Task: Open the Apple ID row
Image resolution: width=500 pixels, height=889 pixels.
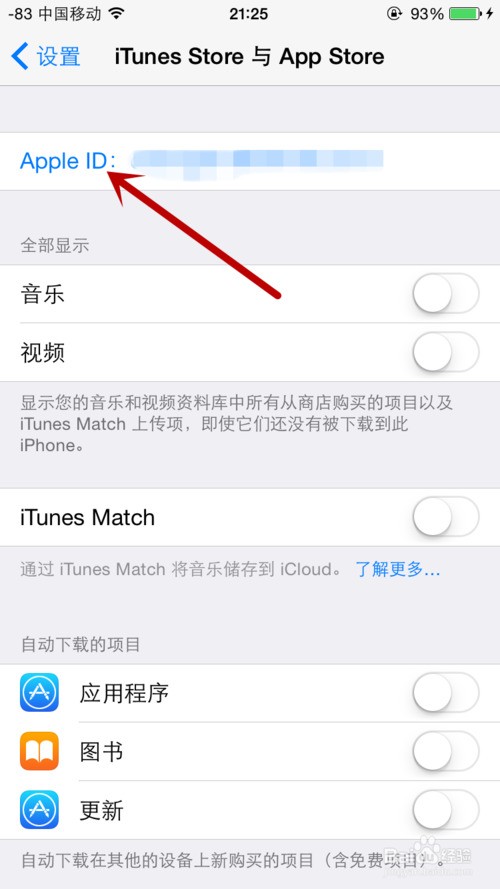Action: tap(250, 162)
